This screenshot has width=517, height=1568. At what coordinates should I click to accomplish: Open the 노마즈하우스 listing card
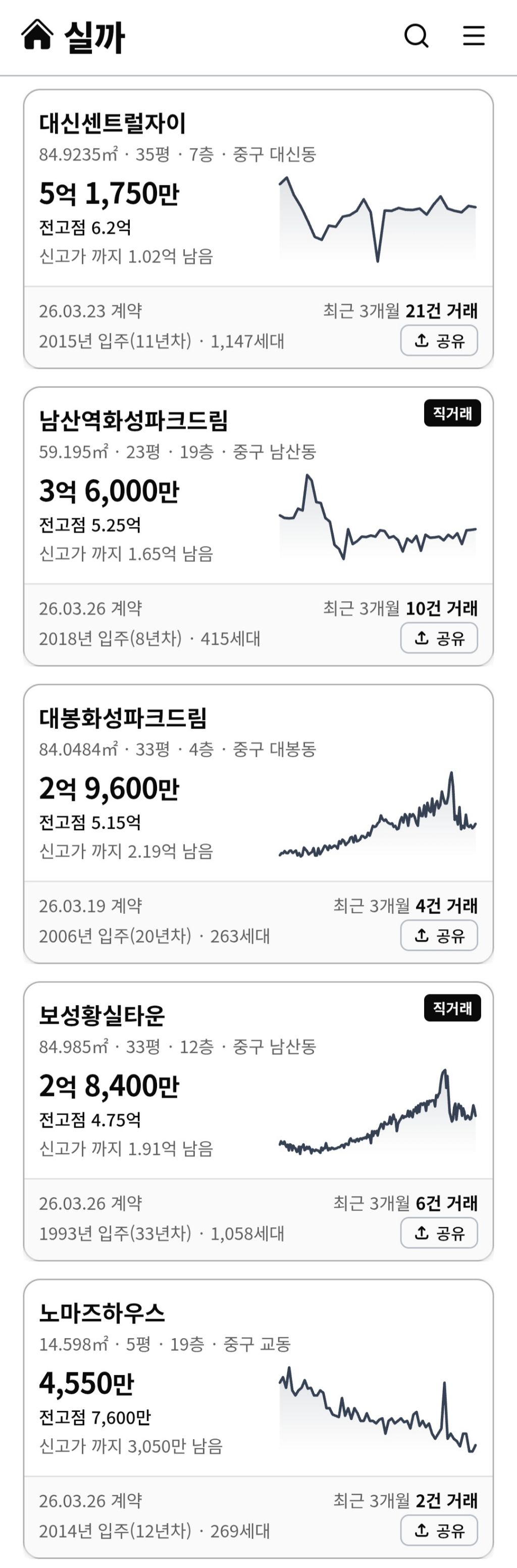101,1313
